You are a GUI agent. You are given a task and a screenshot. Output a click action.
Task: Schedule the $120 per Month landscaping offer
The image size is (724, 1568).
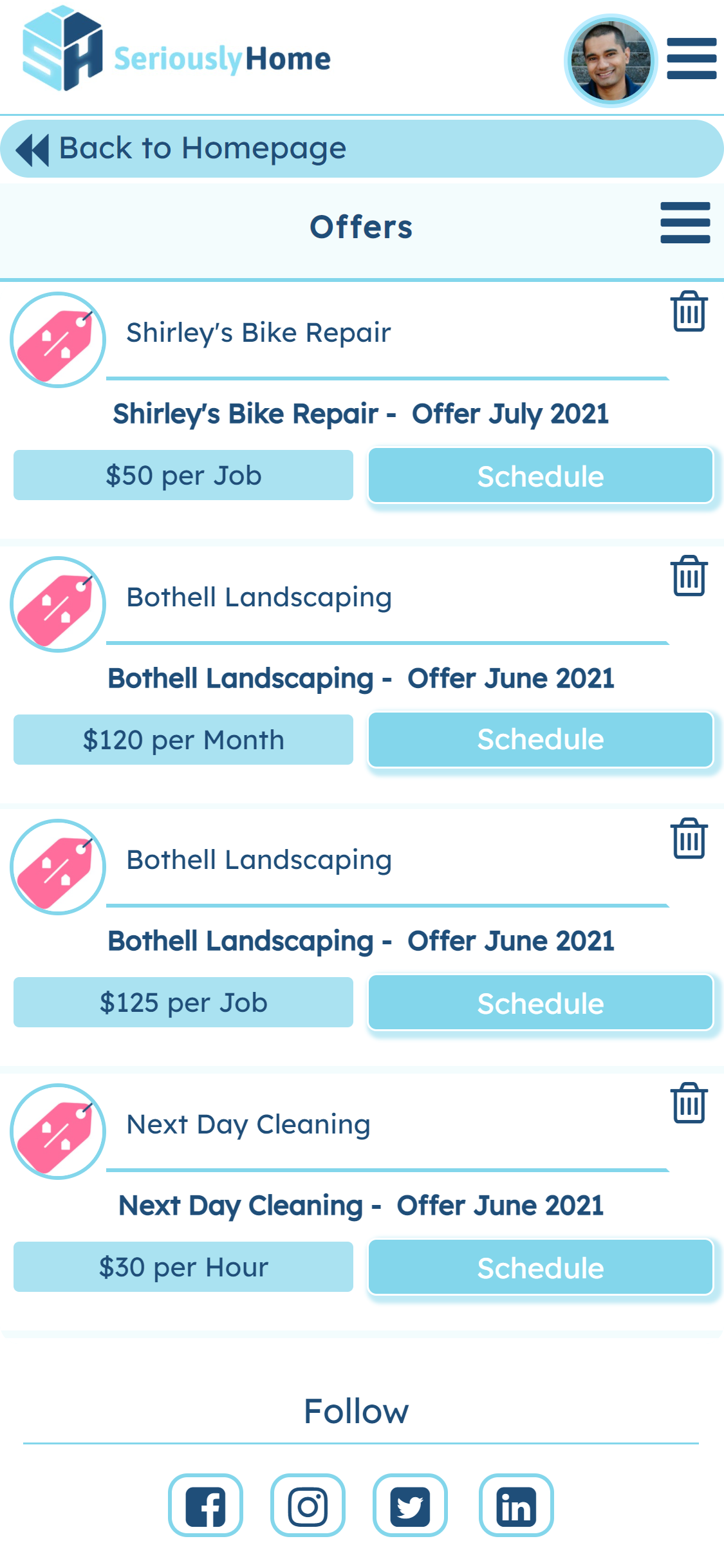point(540,740)
